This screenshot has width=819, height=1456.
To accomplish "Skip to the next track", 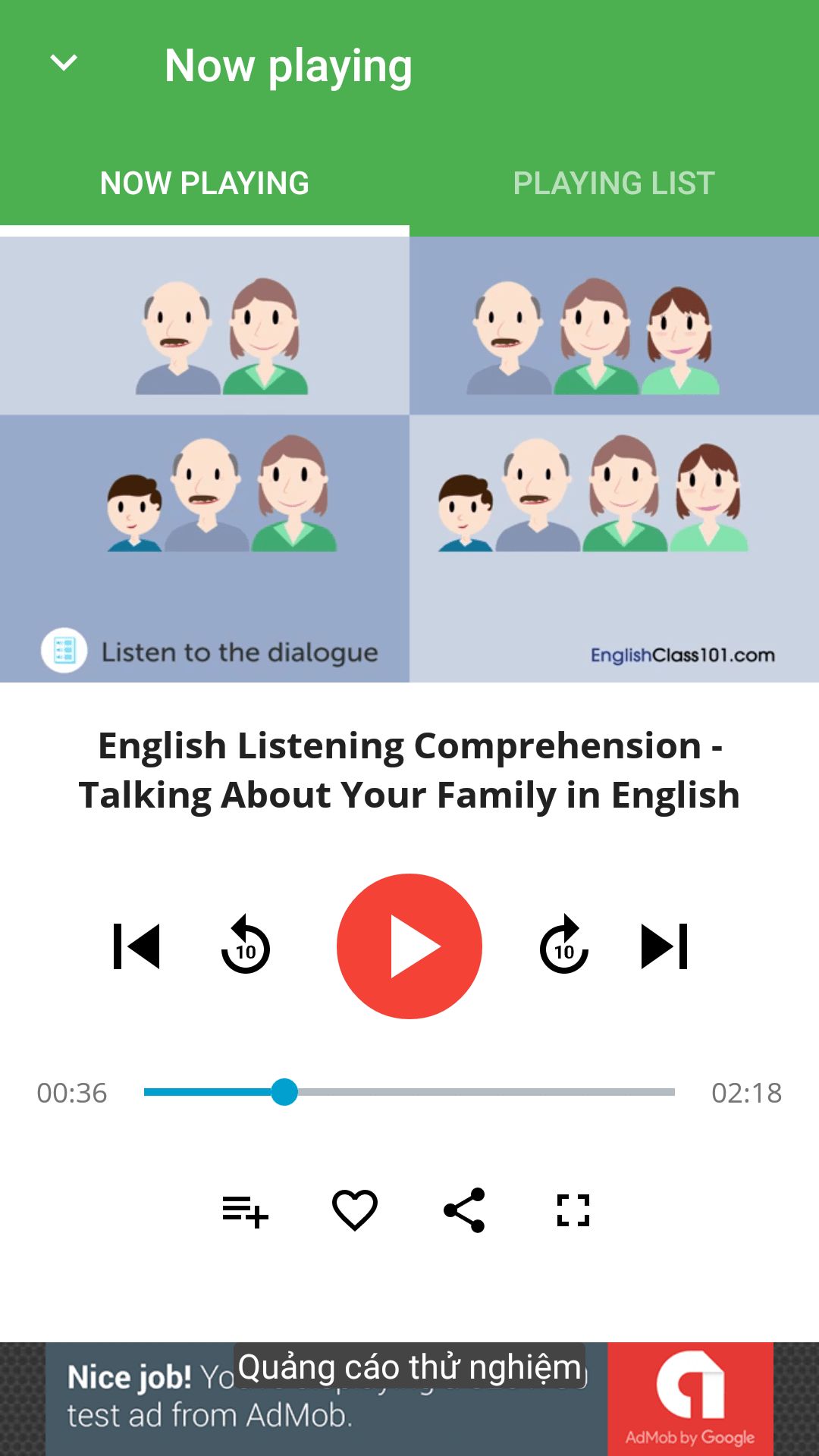I will tap(664, 946).
